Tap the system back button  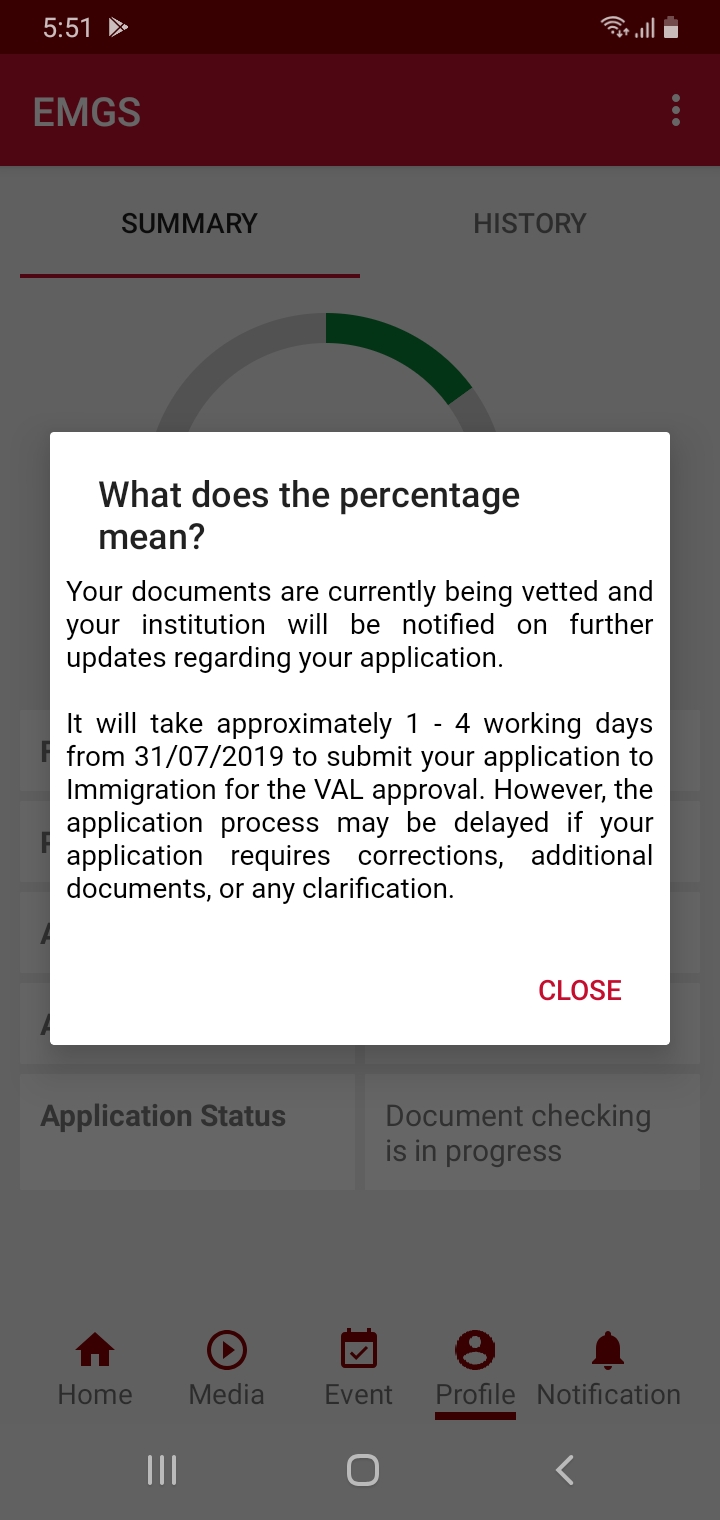[565, 1469]
